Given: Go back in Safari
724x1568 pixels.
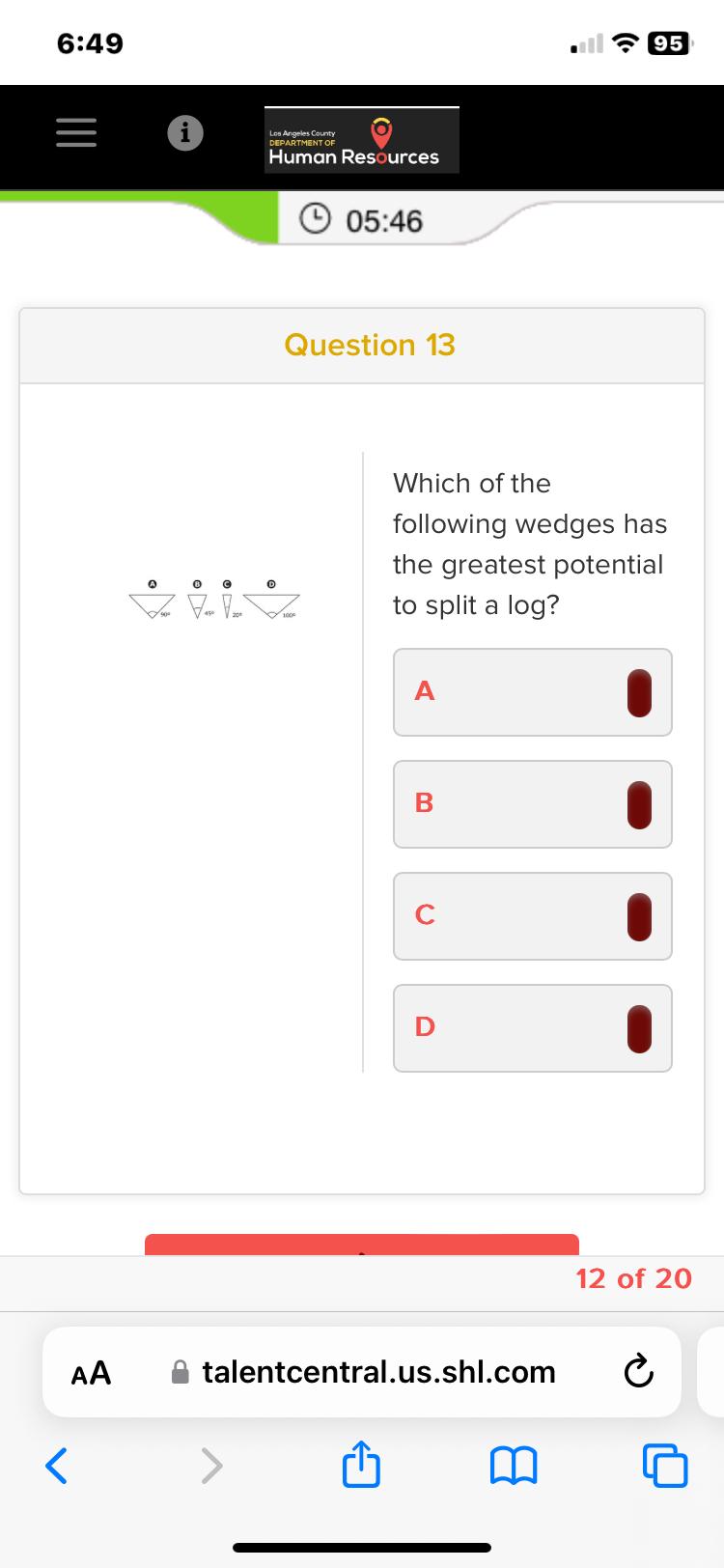Looking at the screenshot, I should point(57,1467).
